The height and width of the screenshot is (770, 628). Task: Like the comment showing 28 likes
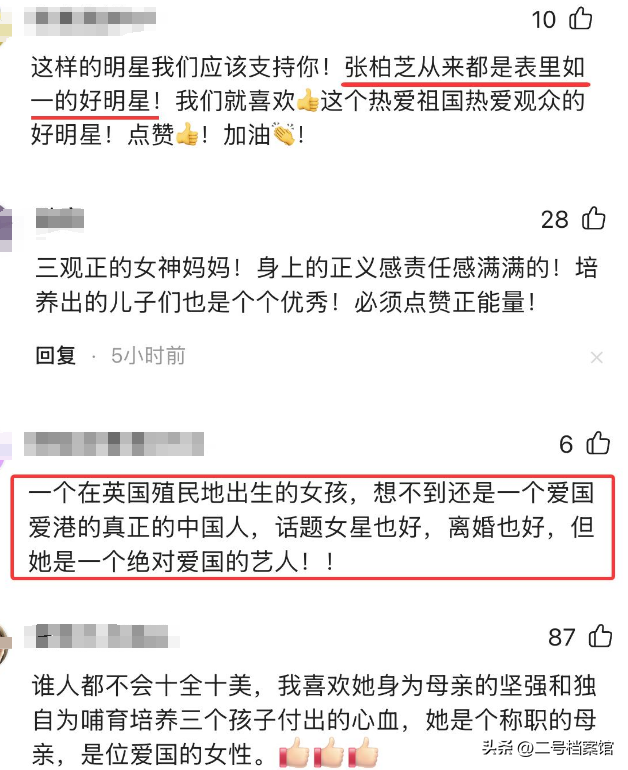[x=594, y=218]
